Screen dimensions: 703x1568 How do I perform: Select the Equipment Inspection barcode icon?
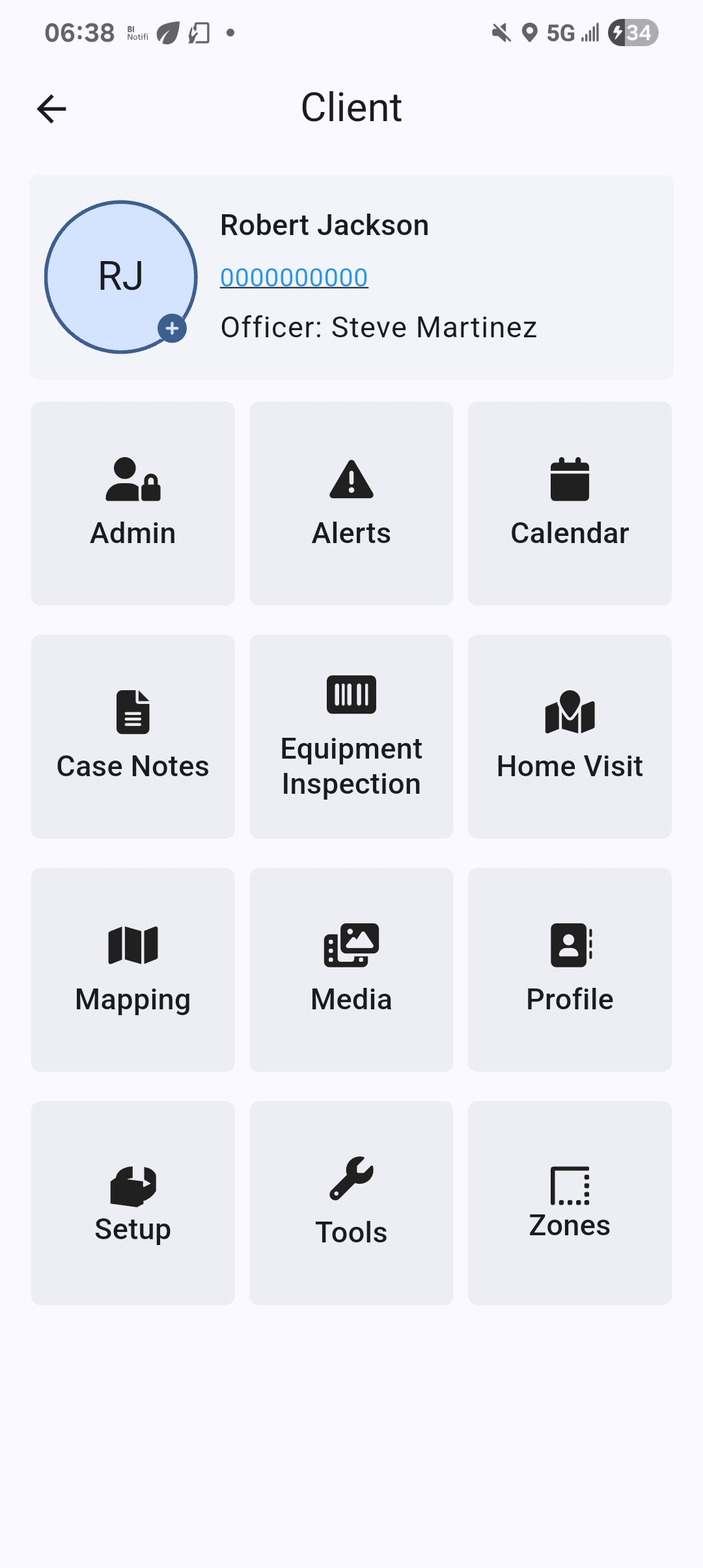[x=350, y=694]
